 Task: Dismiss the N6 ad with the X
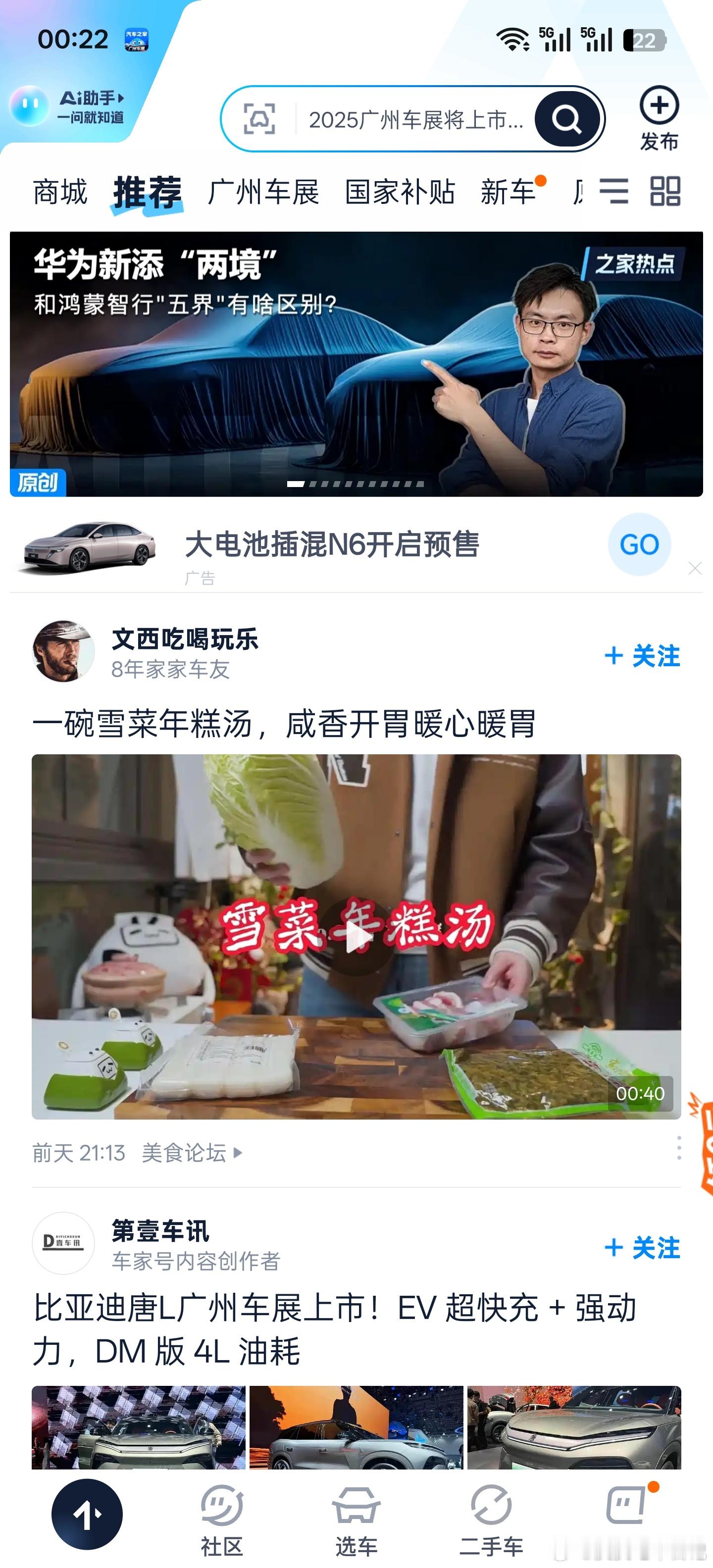pyautogui.click(x=695, y=568)
